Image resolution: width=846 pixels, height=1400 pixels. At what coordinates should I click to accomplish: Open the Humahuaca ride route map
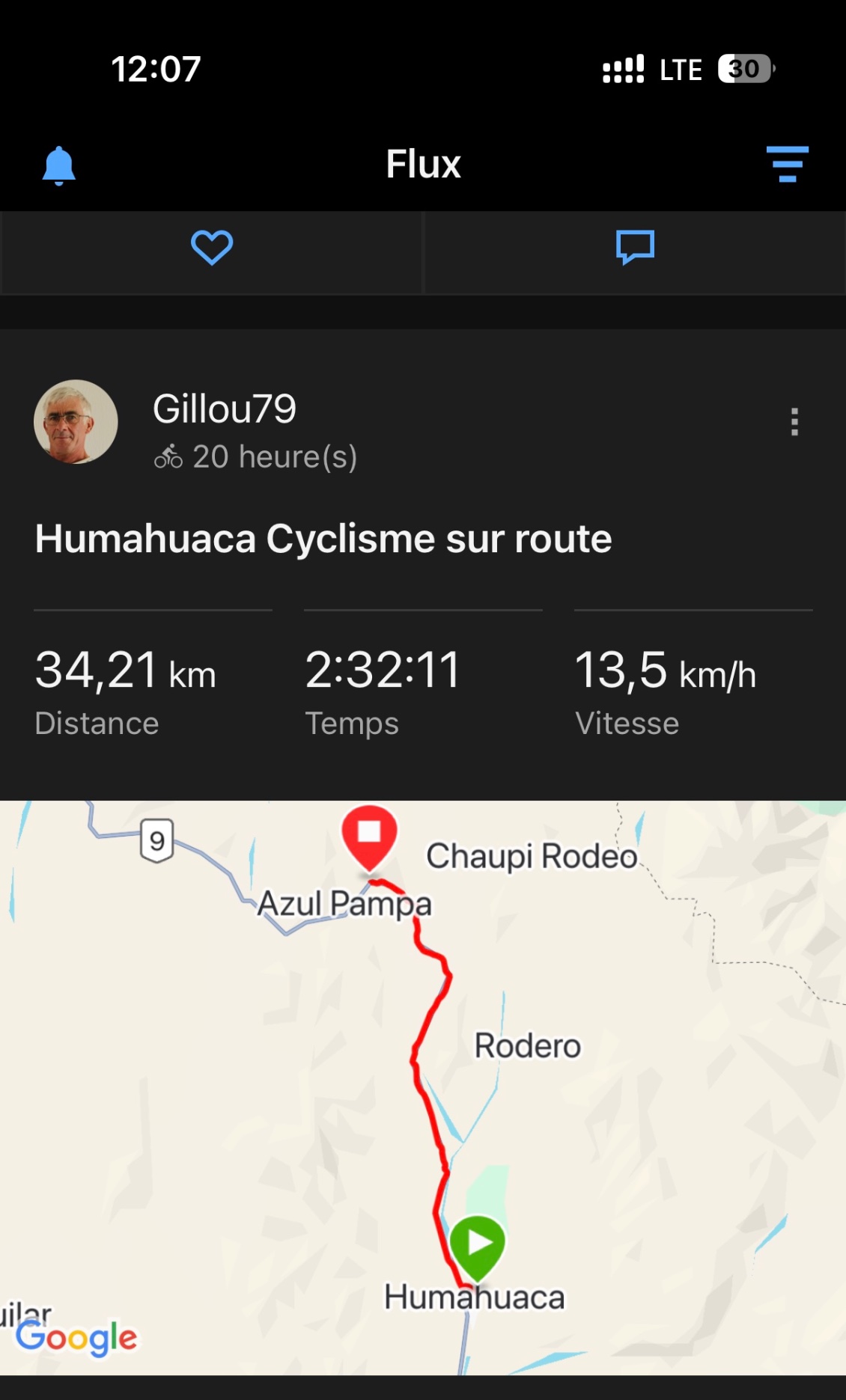(x=423, y=1086)
